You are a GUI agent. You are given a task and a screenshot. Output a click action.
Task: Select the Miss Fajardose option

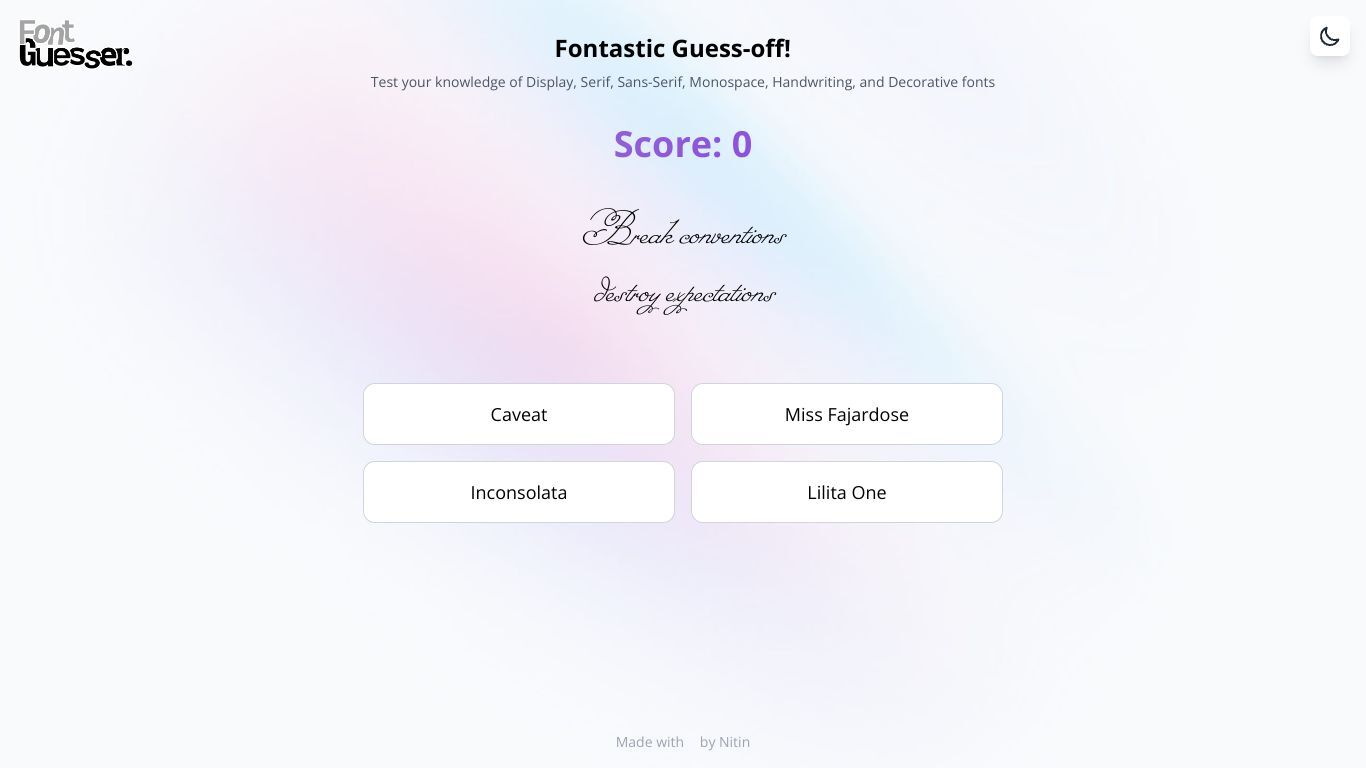pyautogui.click(x=846, y=414)
